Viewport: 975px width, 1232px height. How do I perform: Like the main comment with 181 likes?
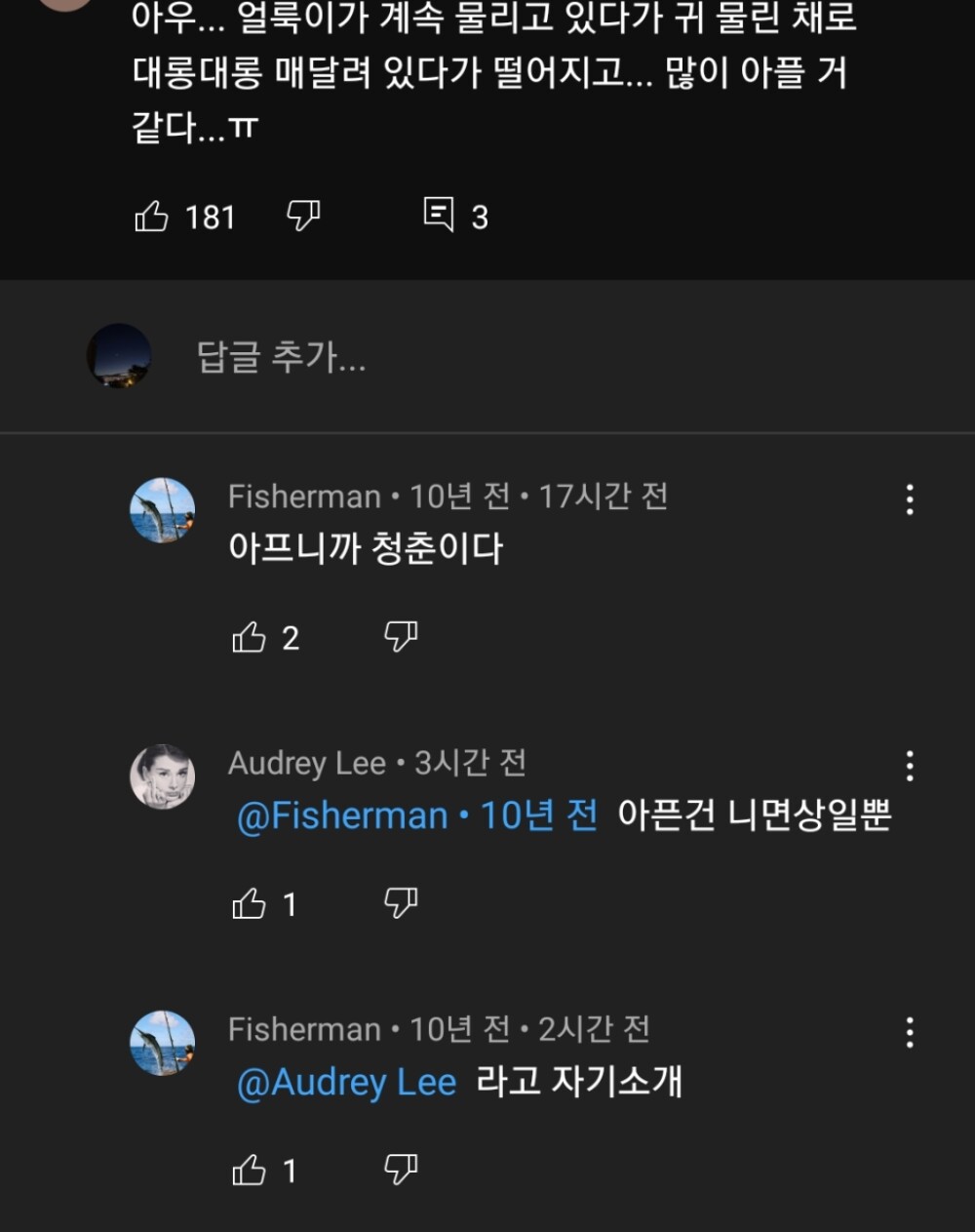tap(152, 216)
